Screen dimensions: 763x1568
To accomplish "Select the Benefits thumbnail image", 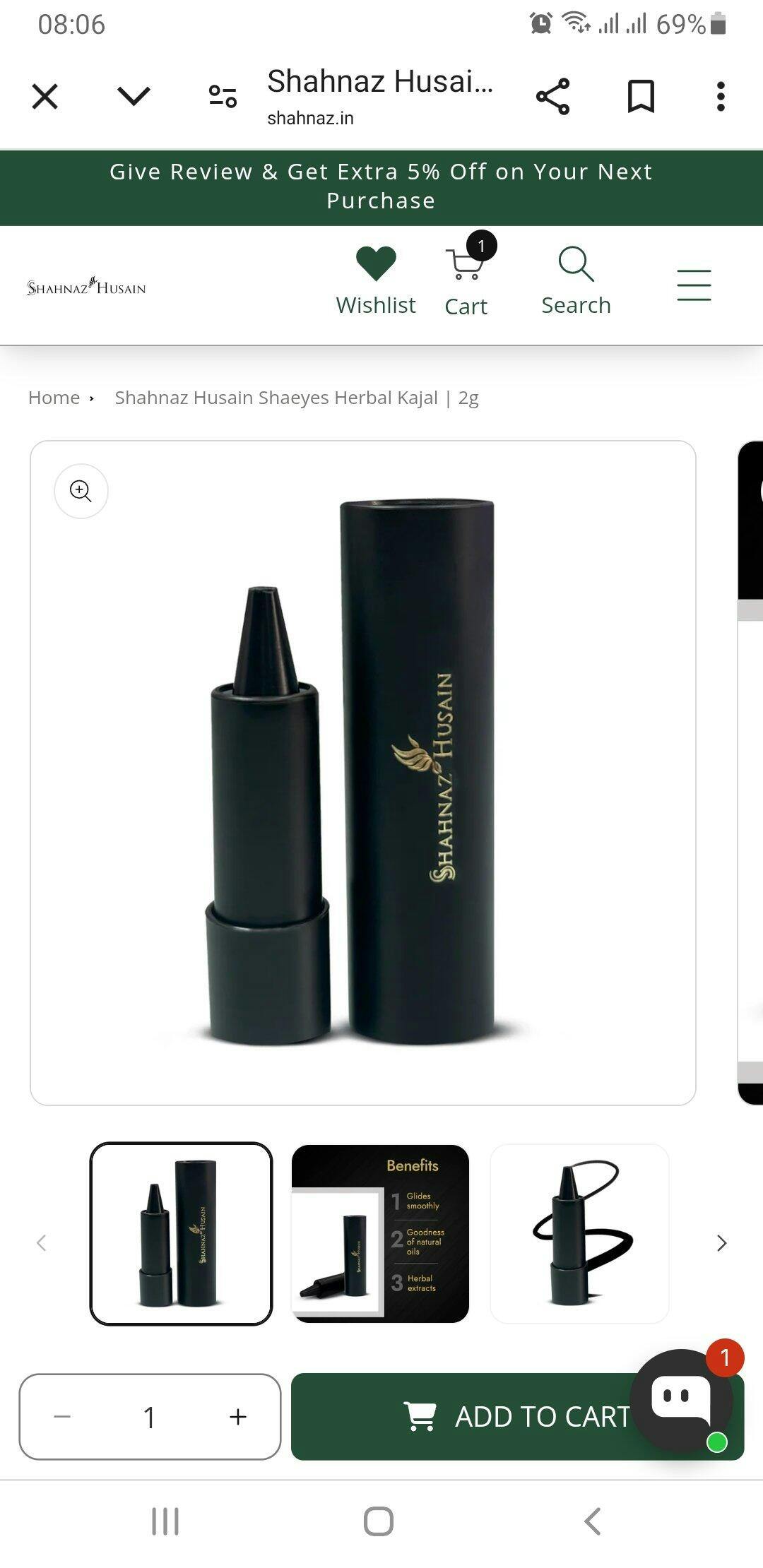I will (x=380, y=1233).
